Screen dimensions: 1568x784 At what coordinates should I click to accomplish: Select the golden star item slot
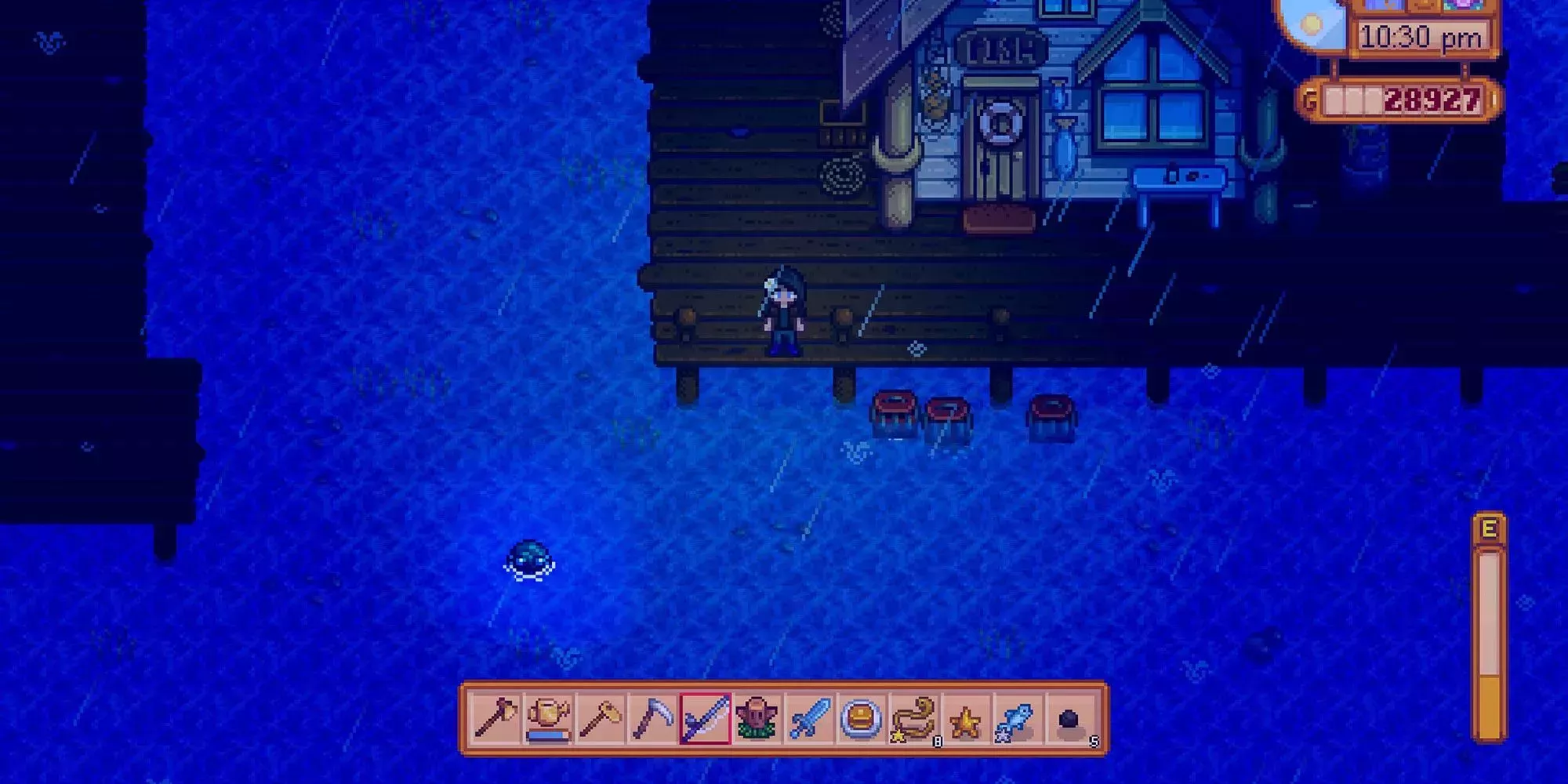pos(965,718)
